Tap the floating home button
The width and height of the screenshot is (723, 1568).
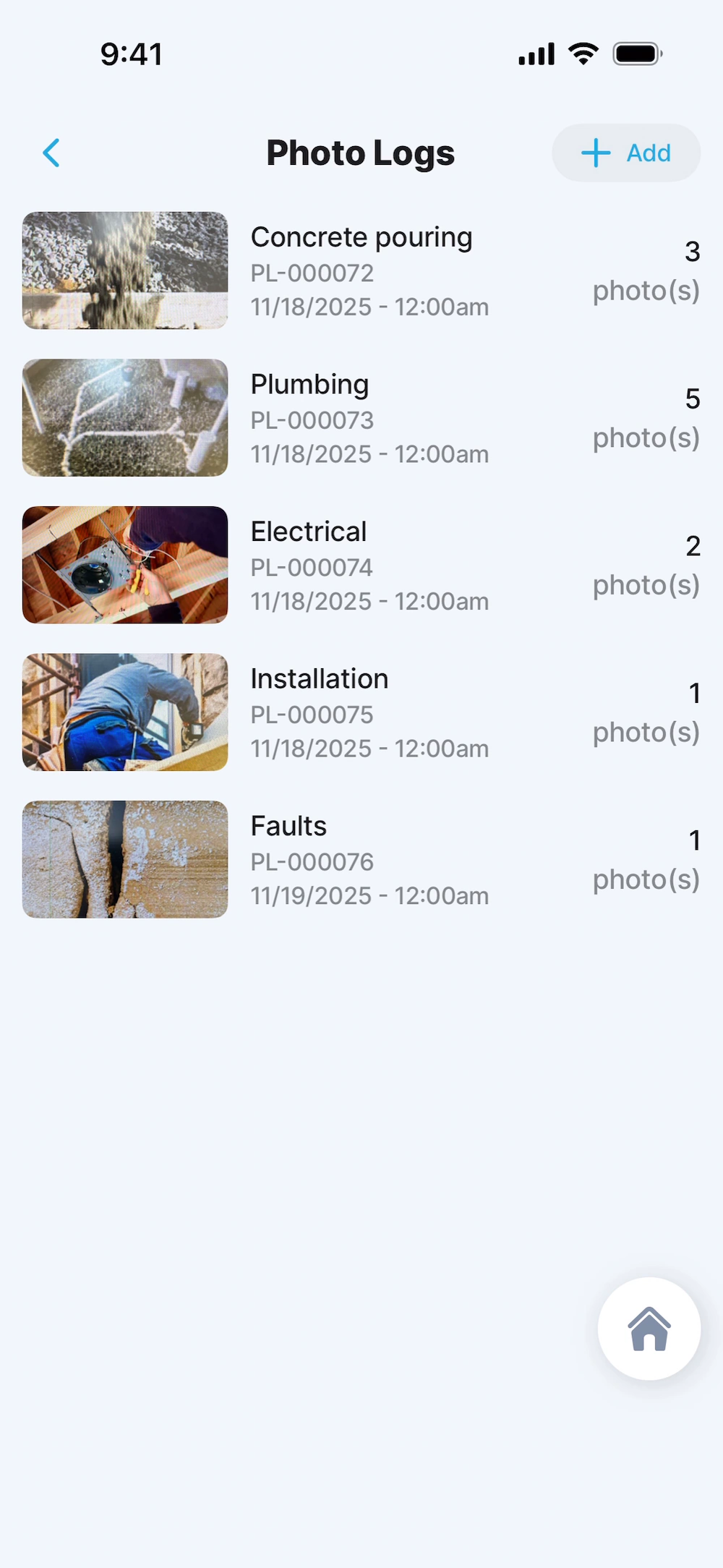click(649, 1329)
